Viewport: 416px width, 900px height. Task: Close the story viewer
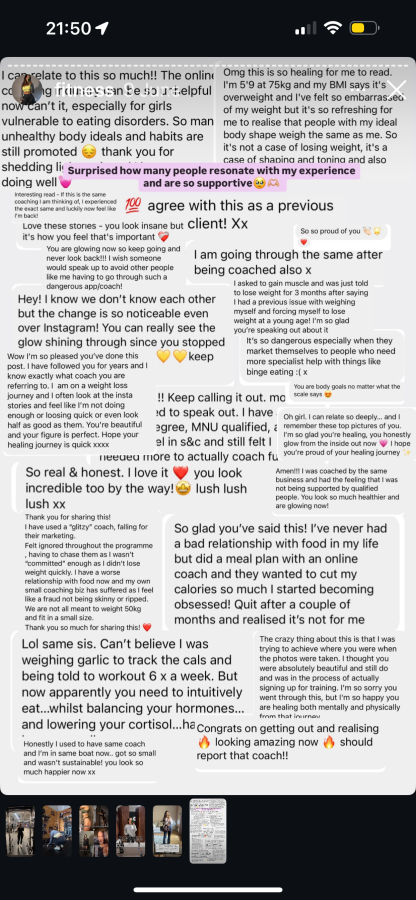(396, 89)
